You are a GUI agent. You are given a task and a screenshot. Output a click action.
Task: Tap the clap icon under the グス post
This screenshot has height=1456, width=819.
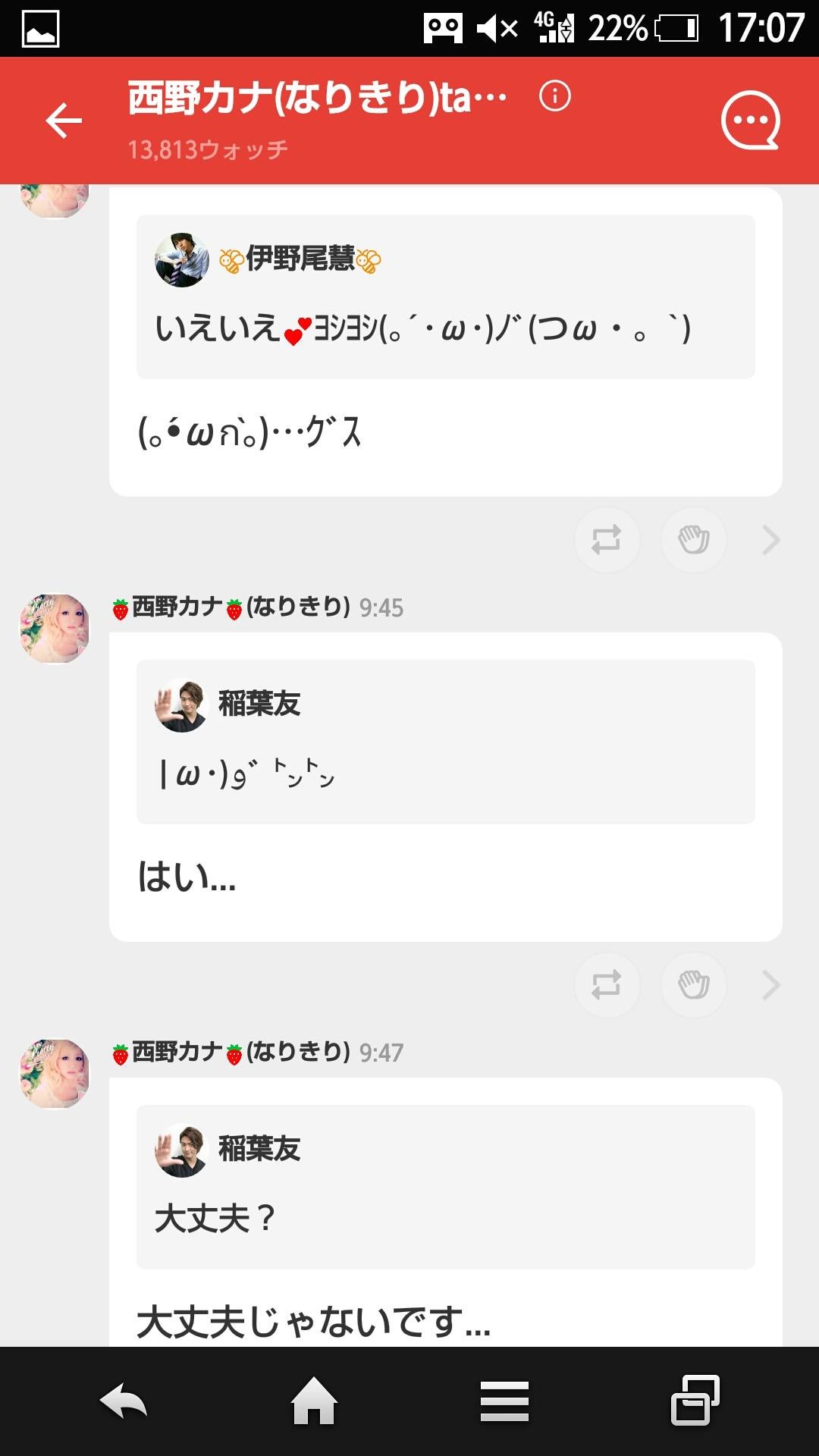point(693,540)
